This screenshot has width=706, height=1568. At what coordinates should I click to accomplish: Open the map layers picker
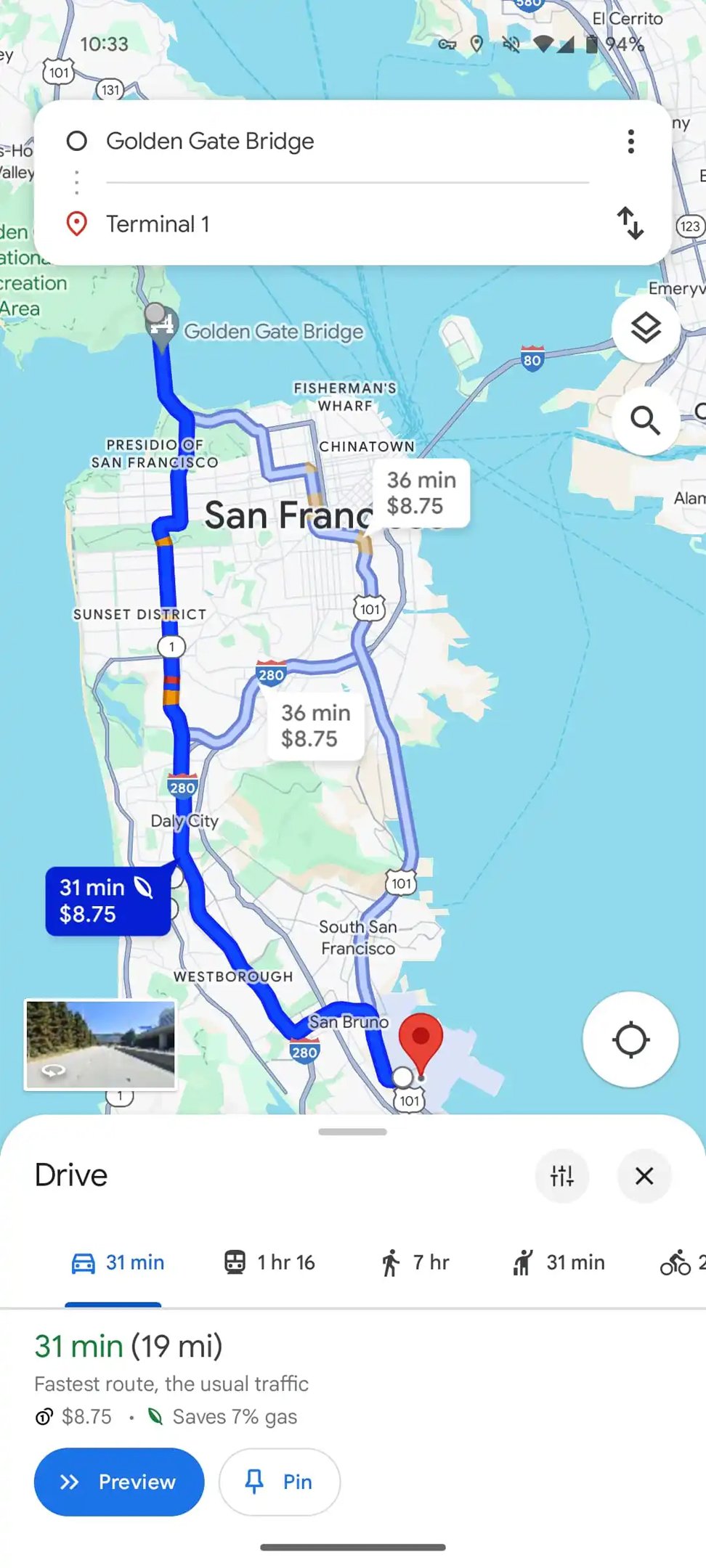coord(645,328)
